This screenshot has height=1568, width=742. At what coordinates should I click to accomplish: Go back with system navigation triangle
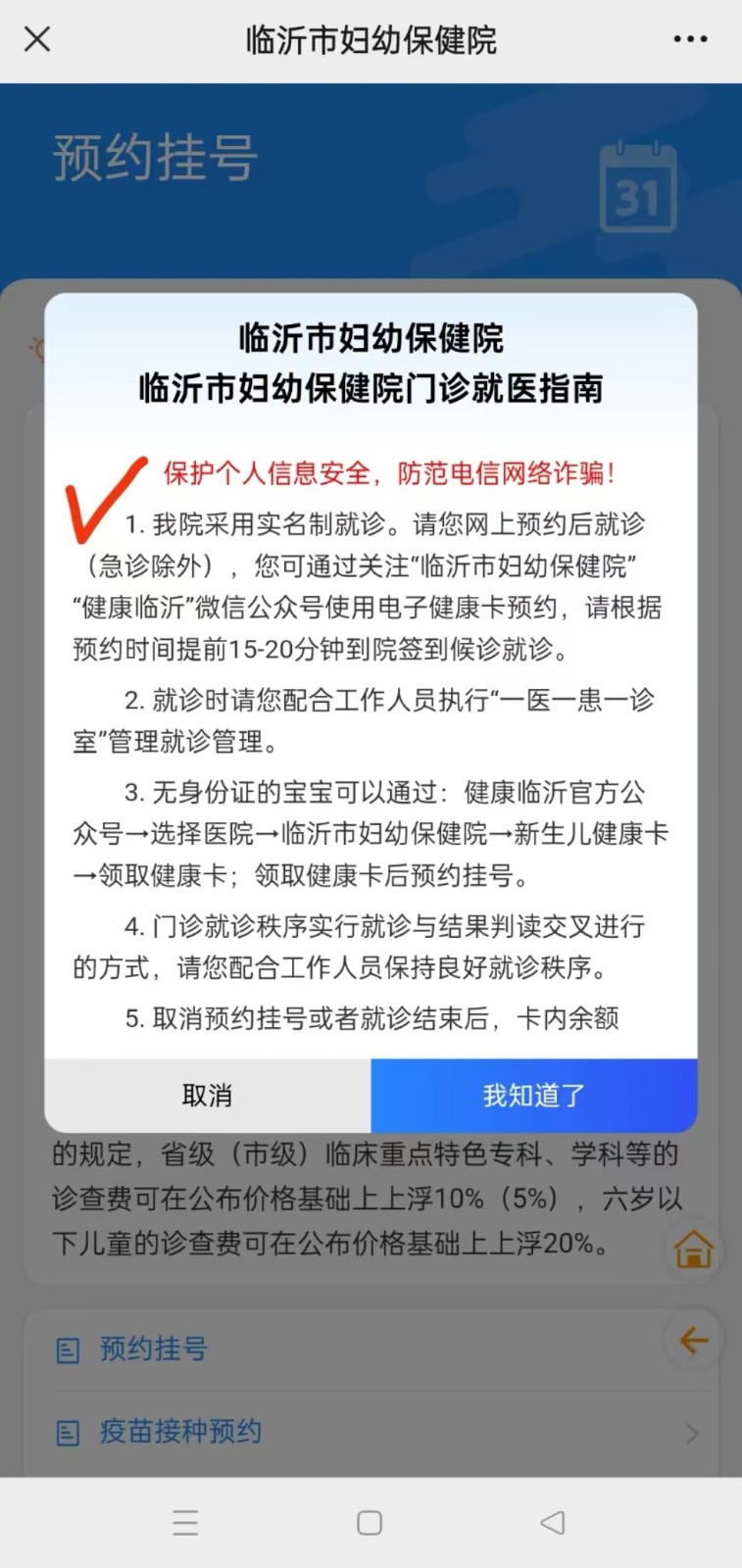click(x=553, y=1522)
